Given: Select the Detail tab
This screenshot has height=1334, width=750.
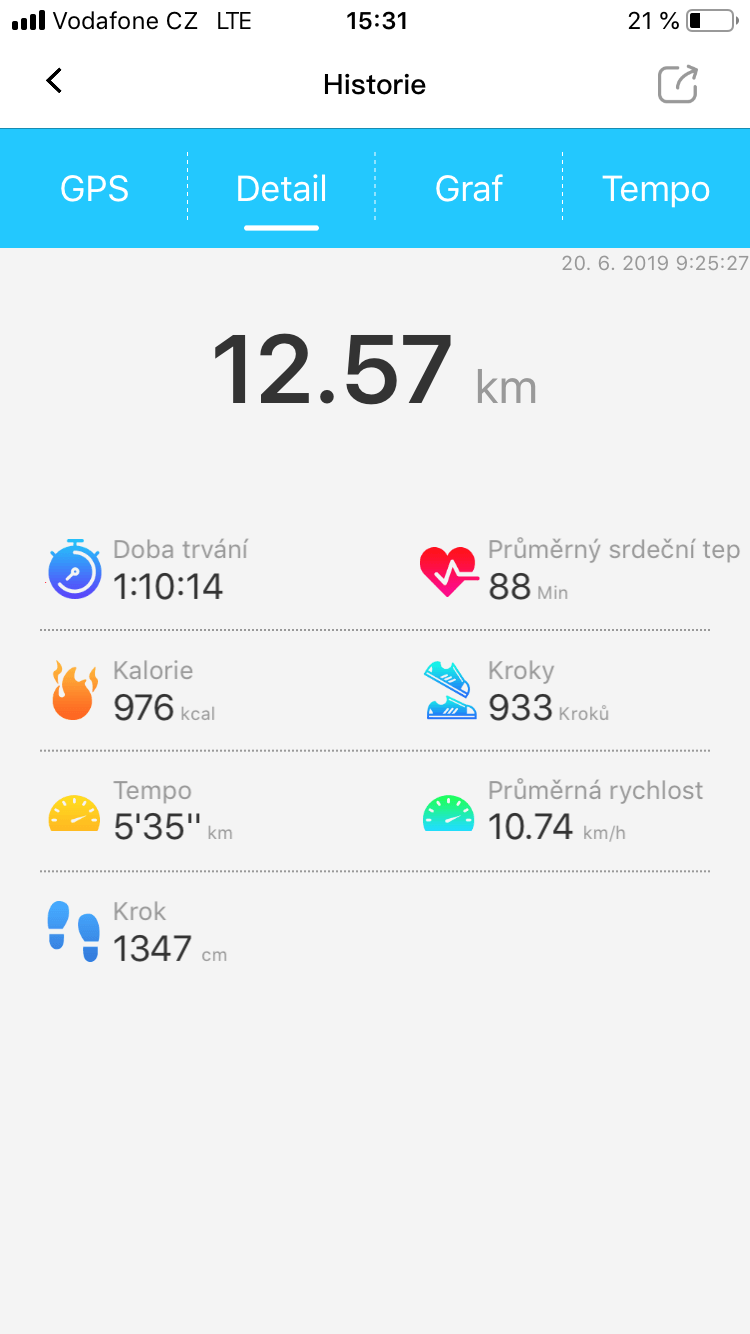Looking at the screenshot, I should [x=281, y=189].
